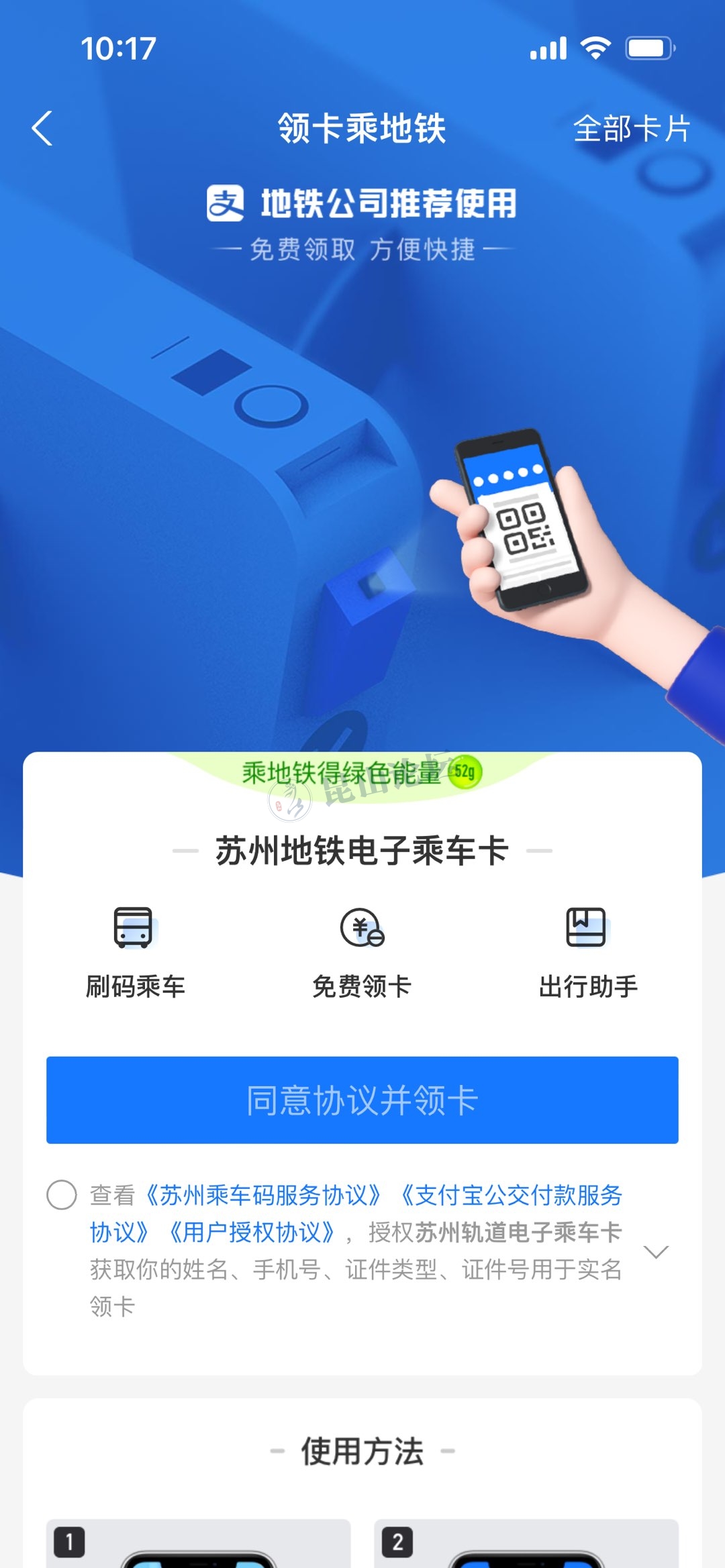Expand the authorization details chevron
Image resolution: width=725 pixels, height=1568 pixels.
coord(656,1251)
